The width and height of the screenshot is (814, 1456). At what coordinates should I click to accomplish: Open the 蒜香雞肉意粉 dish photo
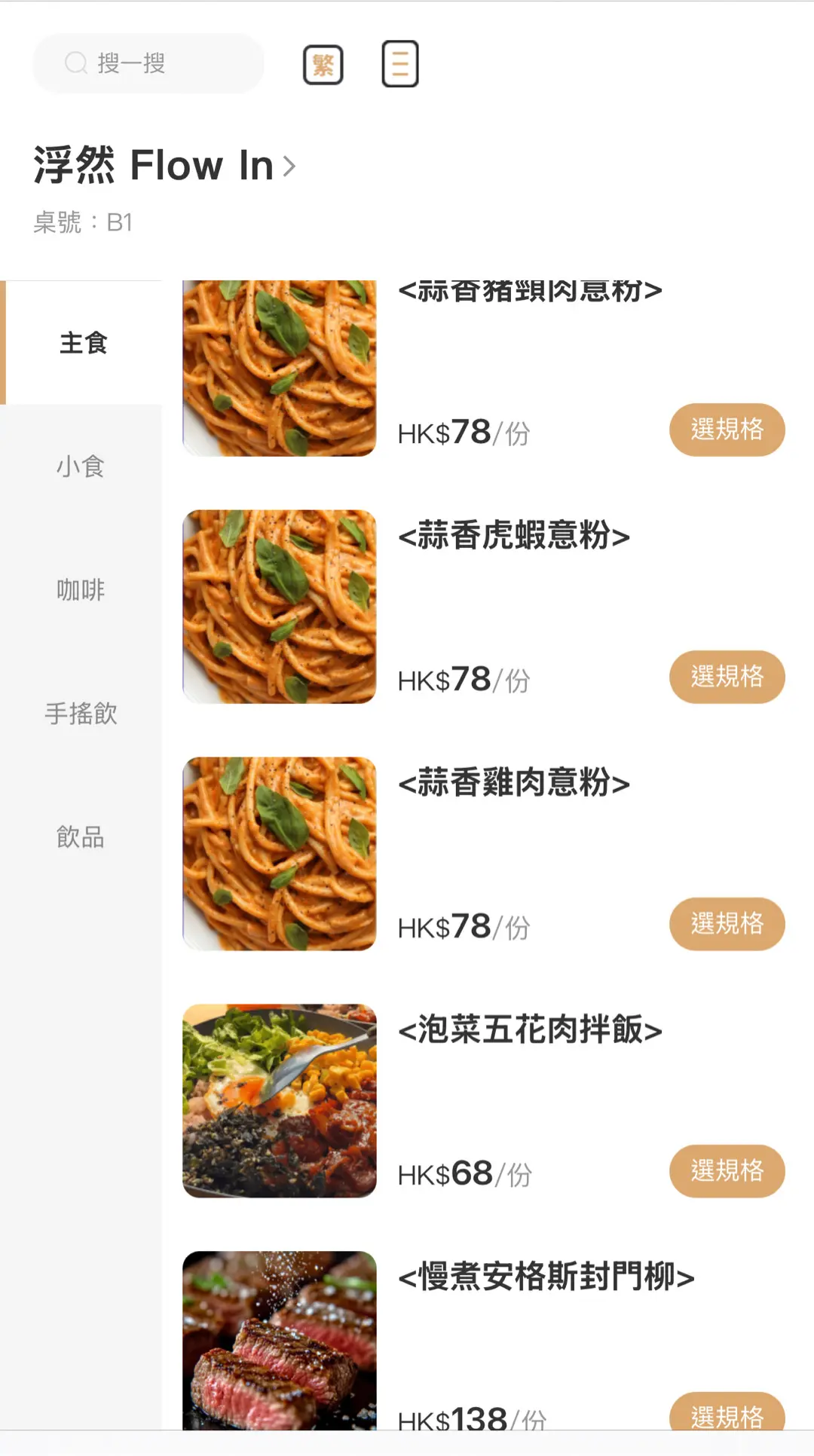tap(280, 854)
